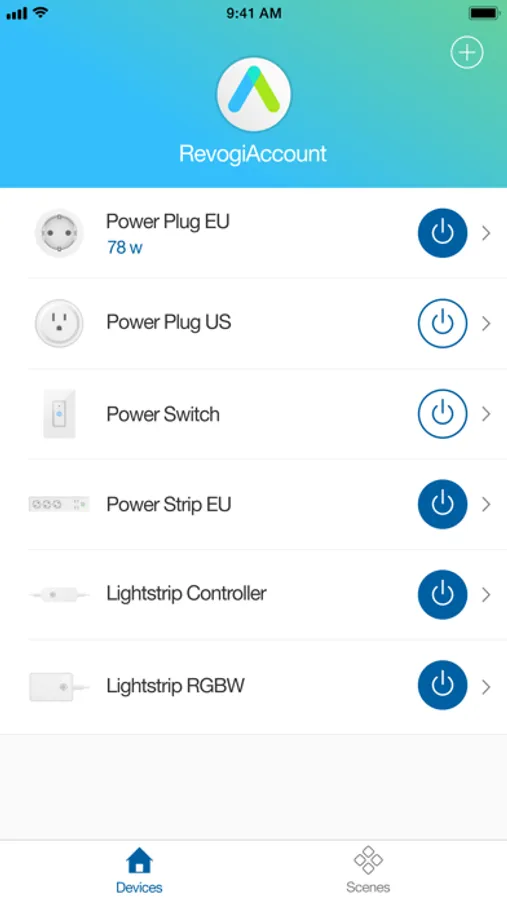
Task: Switch to the Scenes tab
Action: pos(368,870)
